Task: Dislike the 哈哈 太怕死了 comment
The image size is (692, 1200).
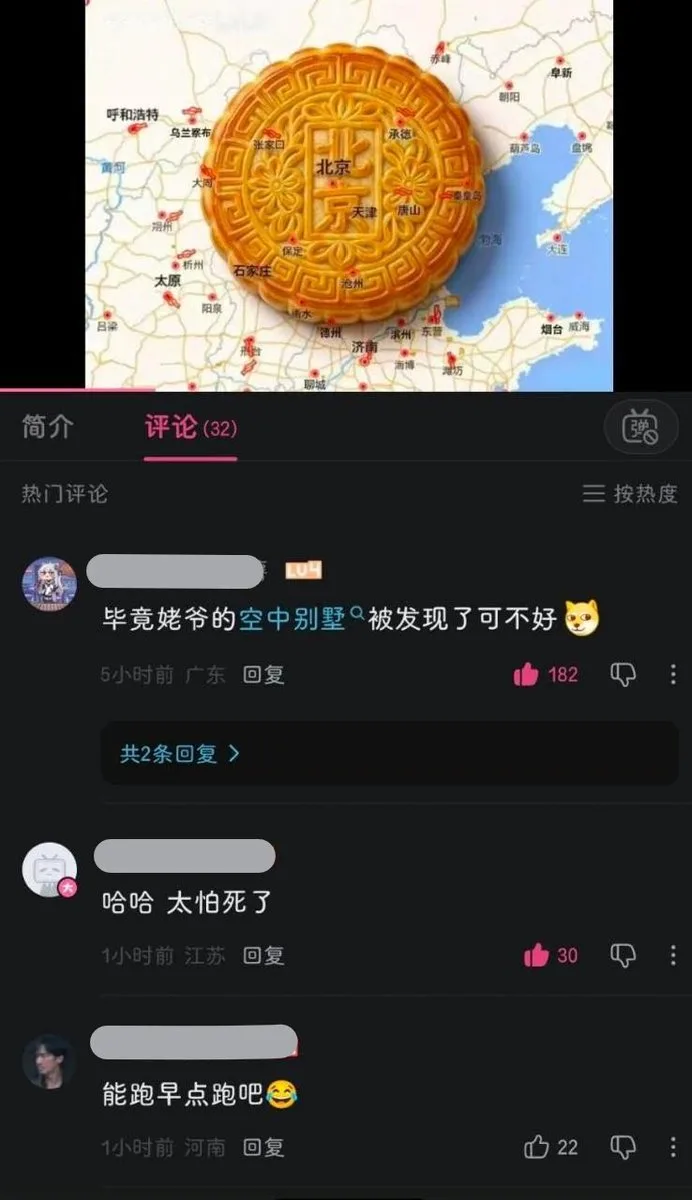Action: pyautogui.click(x=623, y=956)
